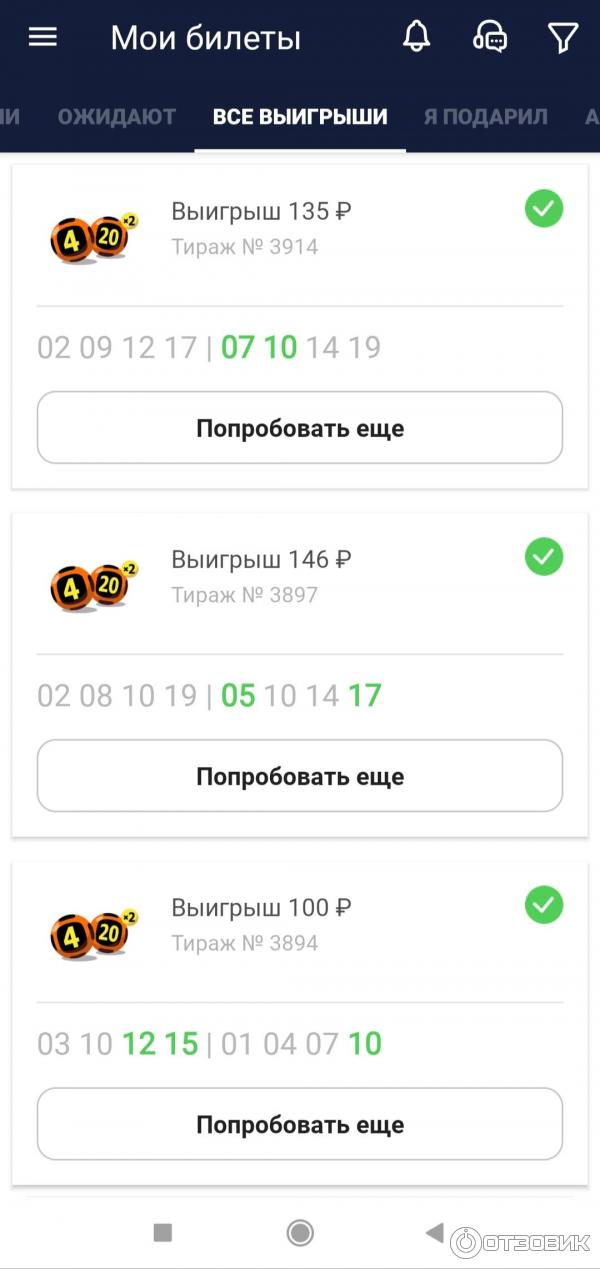This screenshot has height=1269, width=600.
Task: Open the support chat icon
Action: point(490,38)
